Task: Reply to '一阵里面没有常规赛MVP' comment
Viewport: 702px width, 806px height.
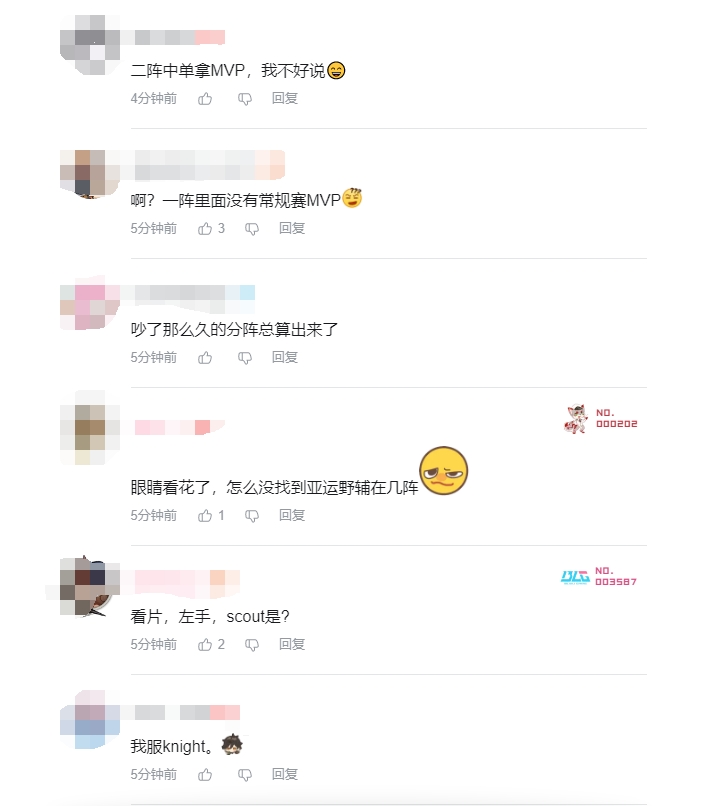Action: (x=292, y=228)
